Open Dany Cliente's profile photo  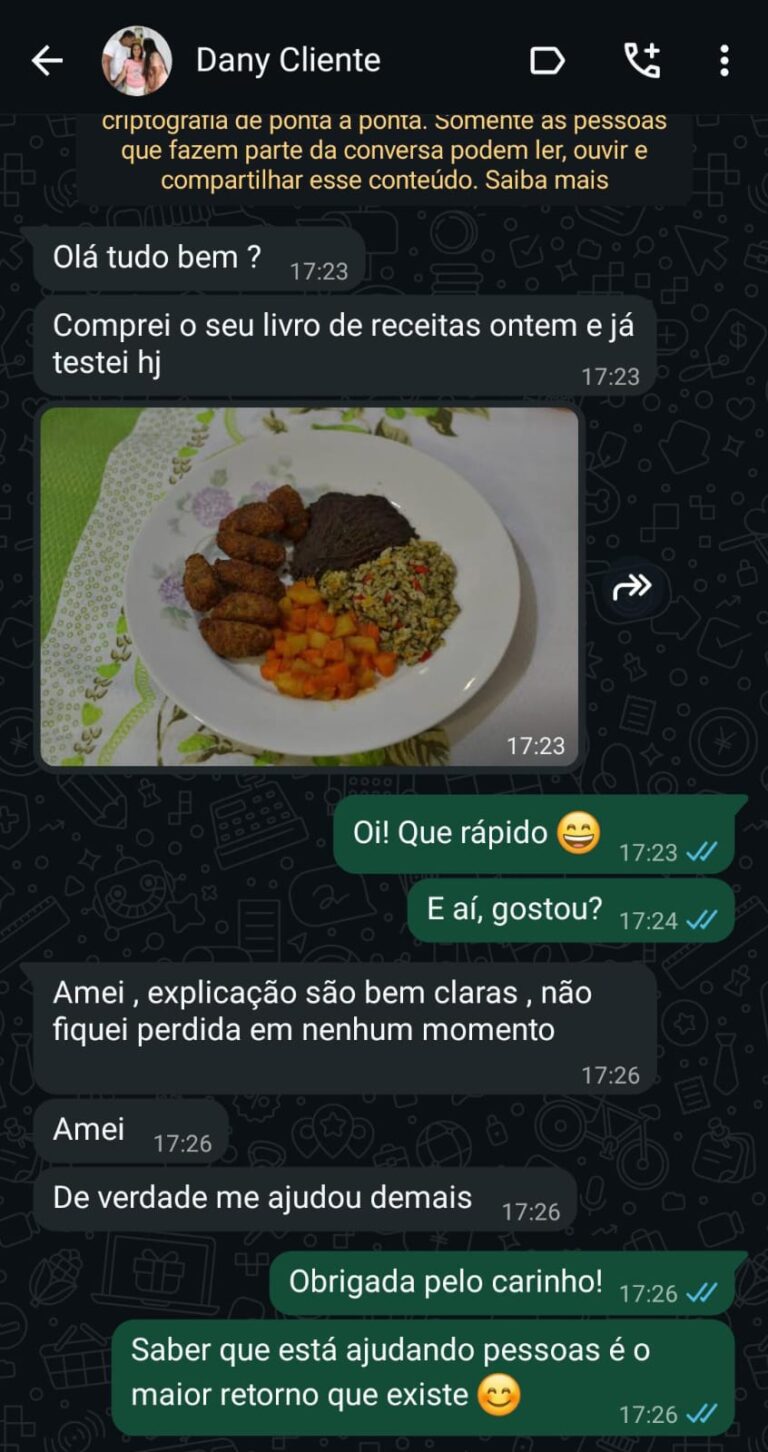point(137,61)
